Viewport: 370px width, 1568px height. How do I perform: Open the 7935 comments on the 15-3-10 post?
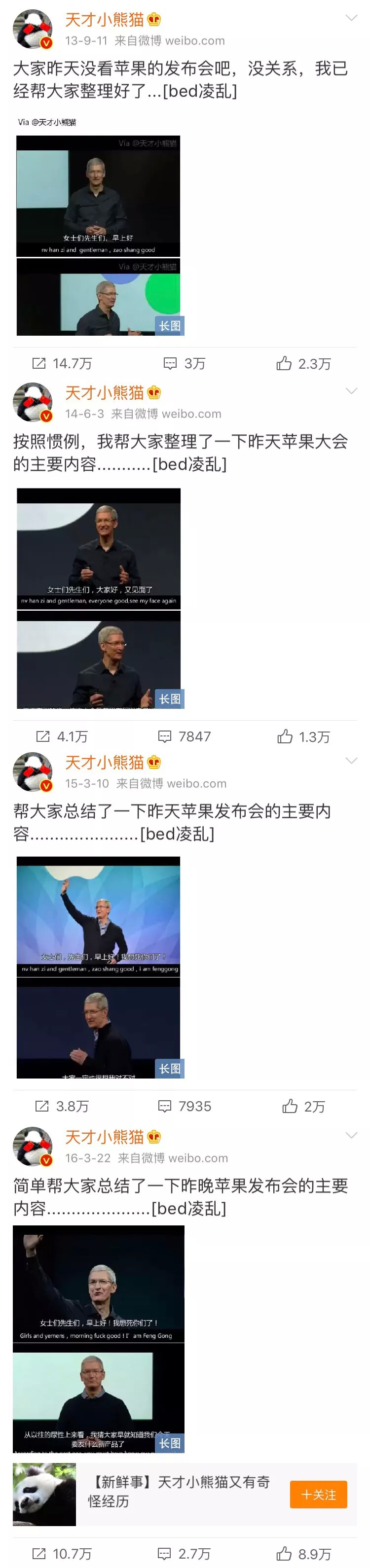point(184,1106)
